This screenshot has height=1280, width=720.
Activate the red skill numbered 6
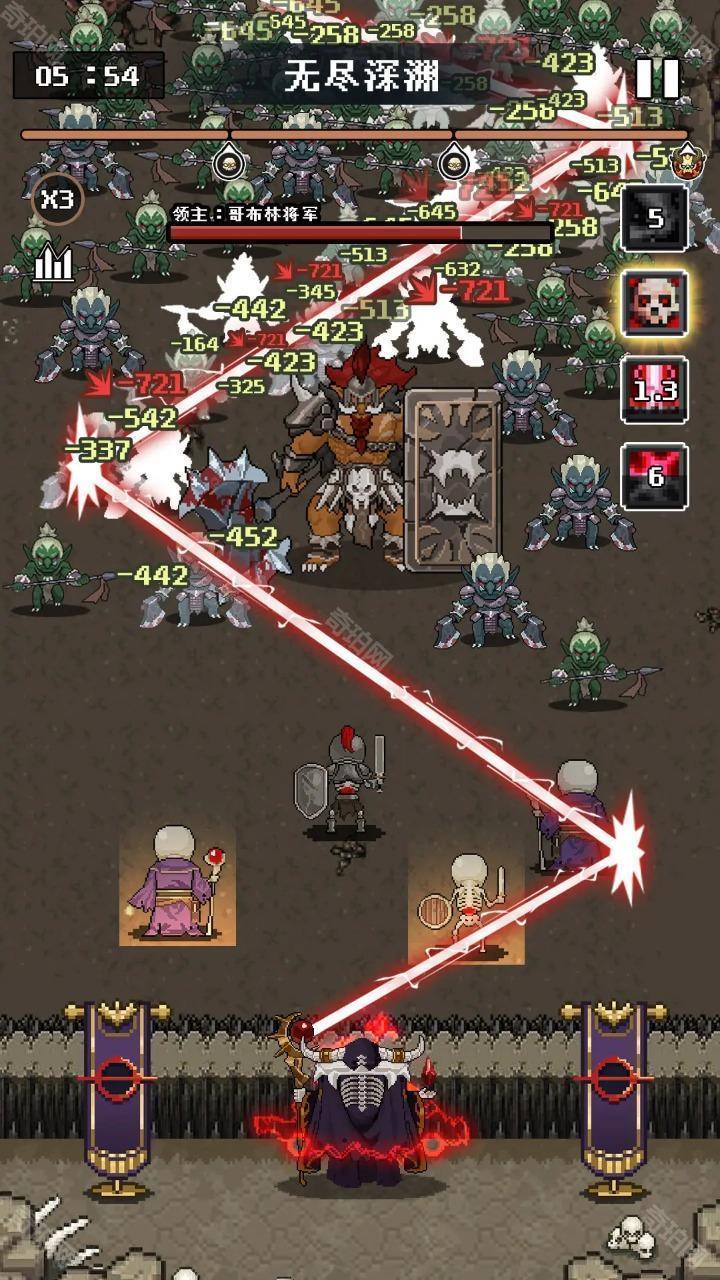(x=655, y=476)
